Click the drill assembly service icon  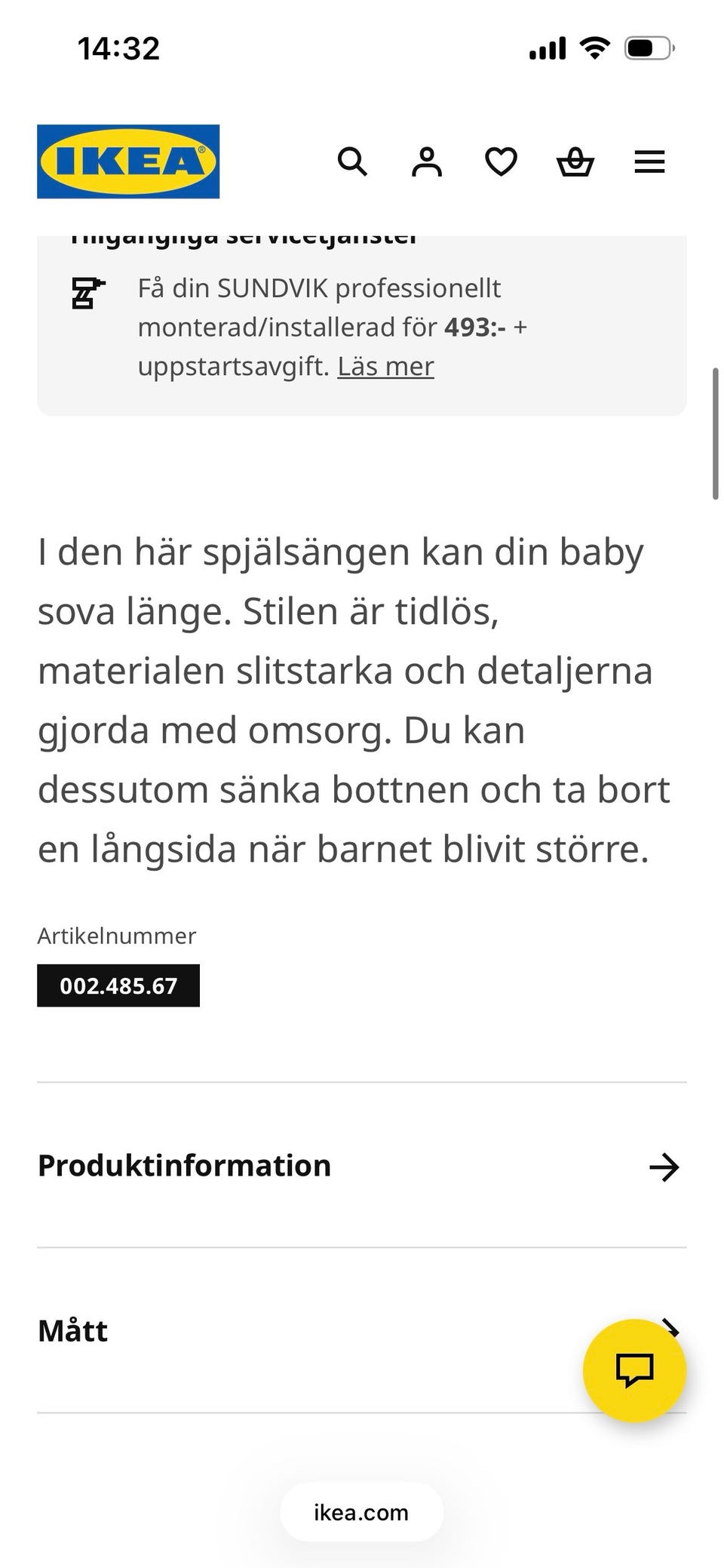point(86,293)
